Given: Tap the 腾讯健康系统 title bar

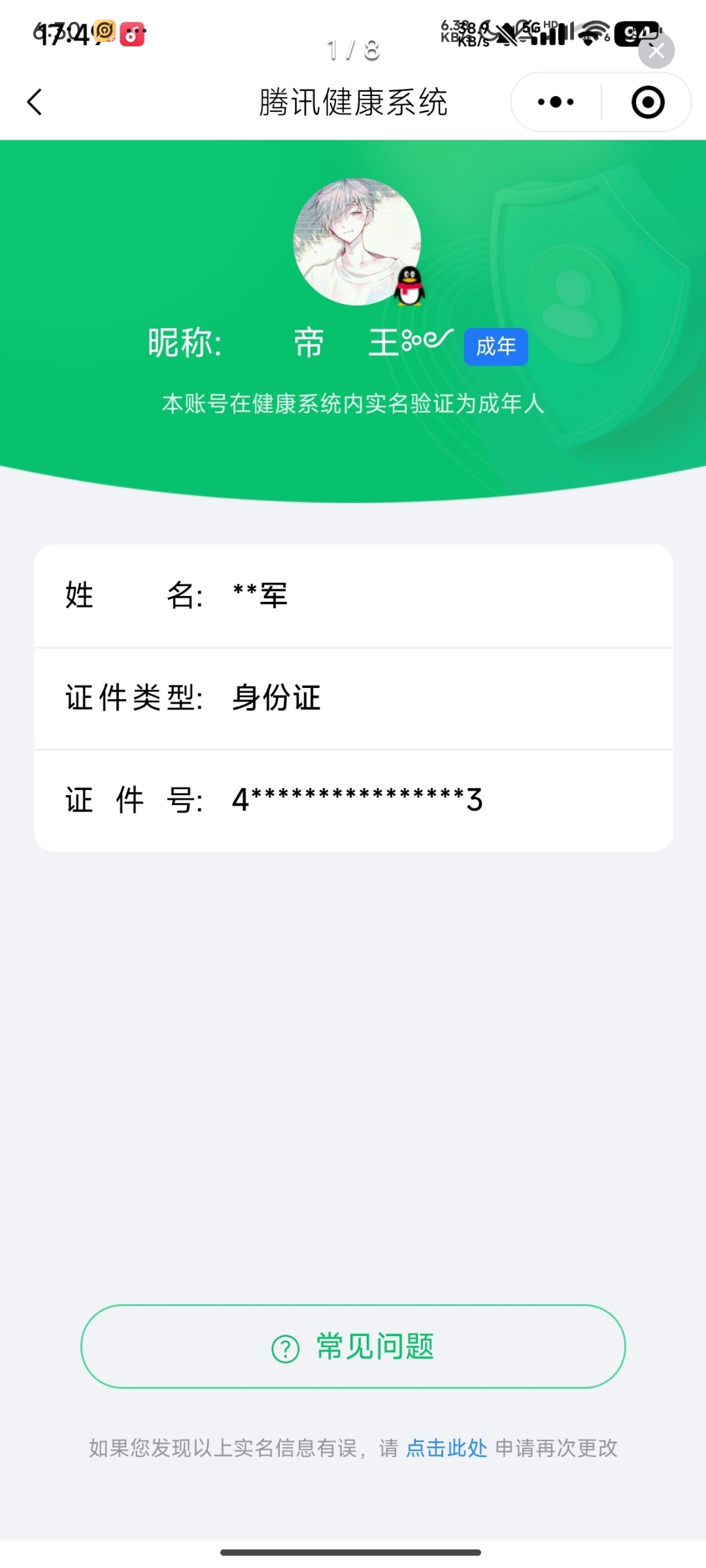Looking at the screenshot, I should tap(353, 103).
